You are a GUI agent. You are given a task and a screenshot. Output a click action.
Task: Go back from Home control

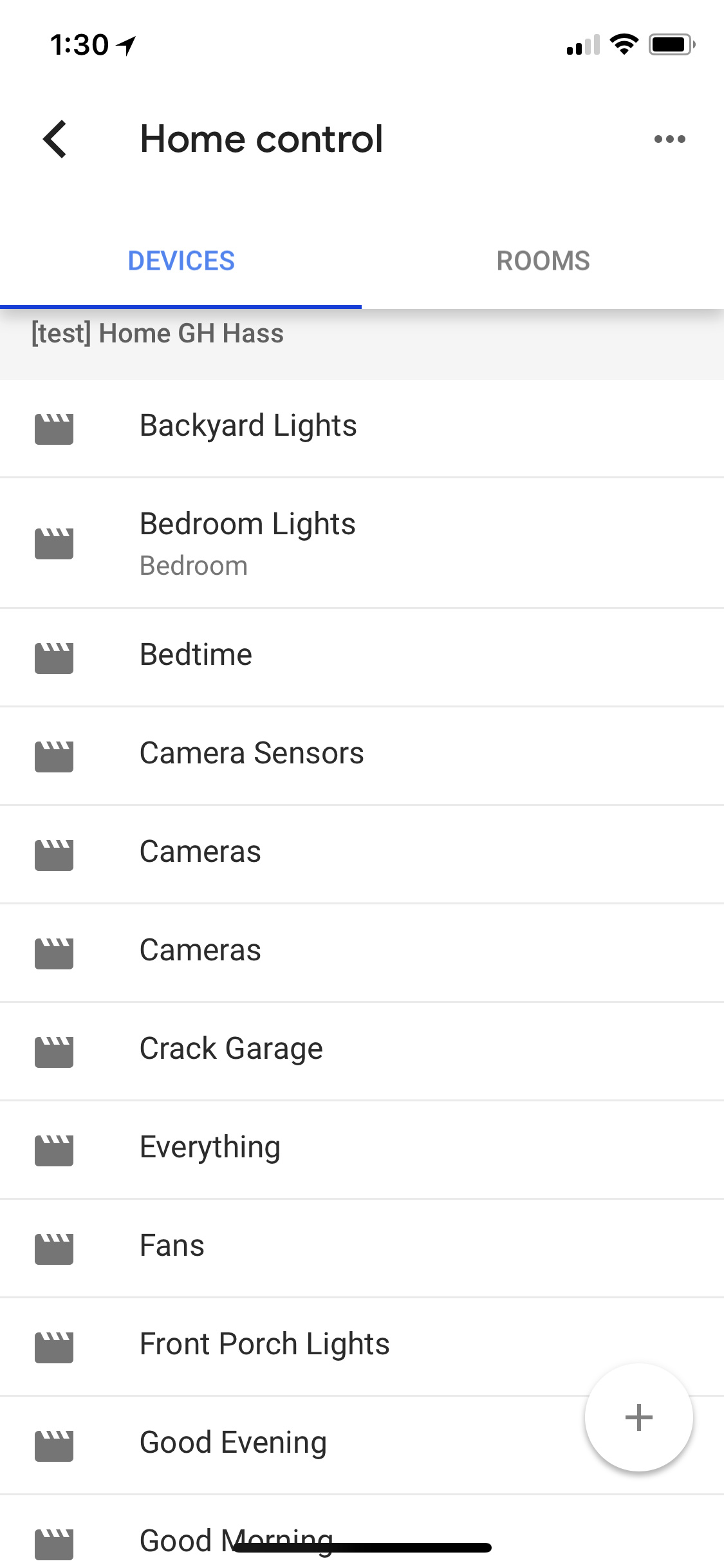[55, 139]
